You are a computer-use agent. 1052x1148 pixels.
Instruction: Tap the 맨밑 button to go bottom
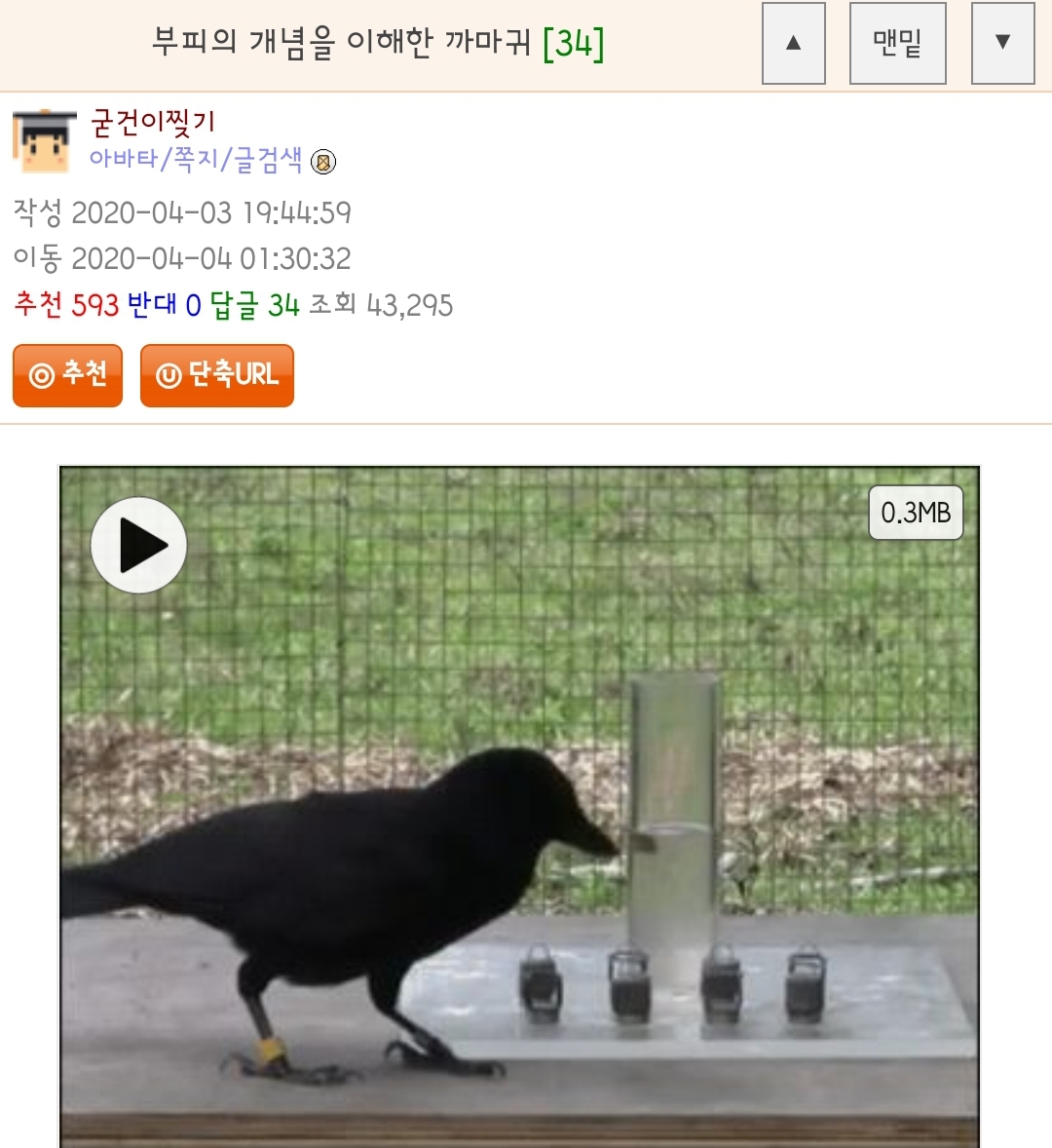pos(897,43)
